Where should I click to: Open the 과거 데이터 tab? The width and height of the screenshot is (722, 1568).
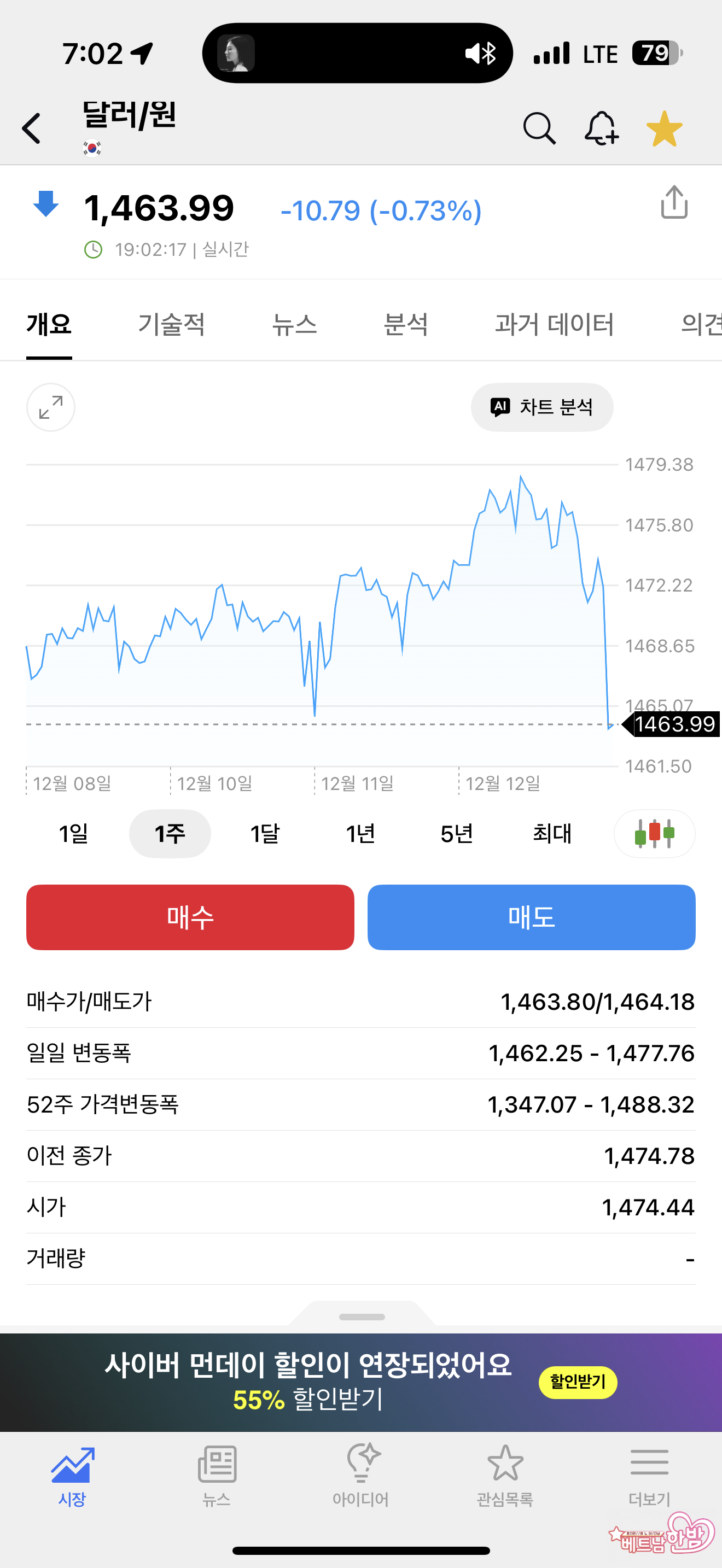click(x=554, y=324)
